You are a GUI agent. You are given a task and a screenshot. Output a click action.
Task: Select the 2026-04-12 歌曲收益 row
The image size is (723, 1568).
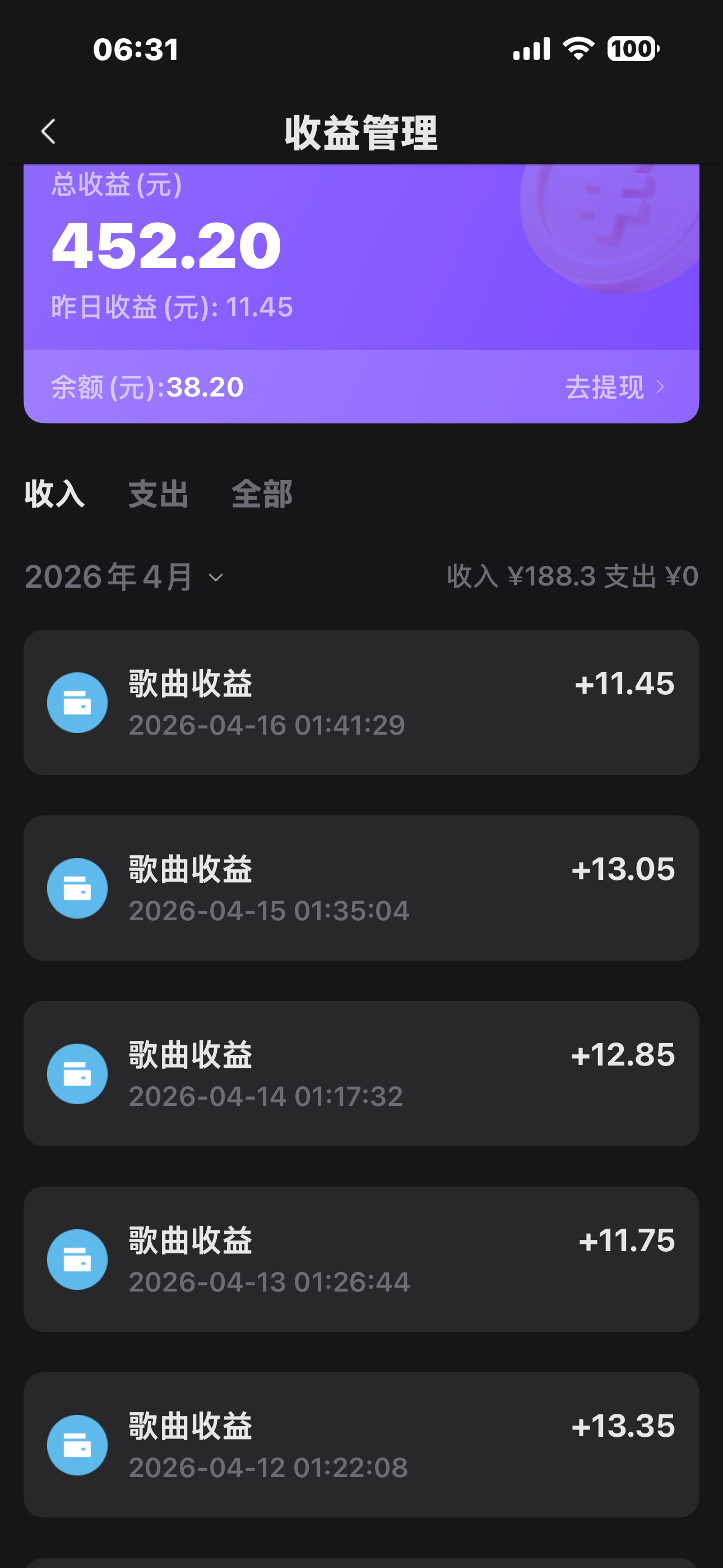click(361, 1445)
